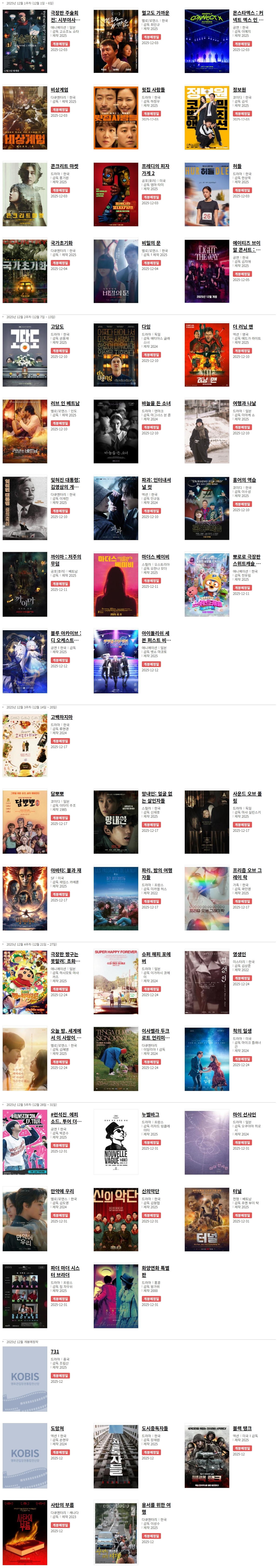The image size is (279, 1568).
Task: Open the 마더스 베이비 poster
Action: [x=116, y=585]
